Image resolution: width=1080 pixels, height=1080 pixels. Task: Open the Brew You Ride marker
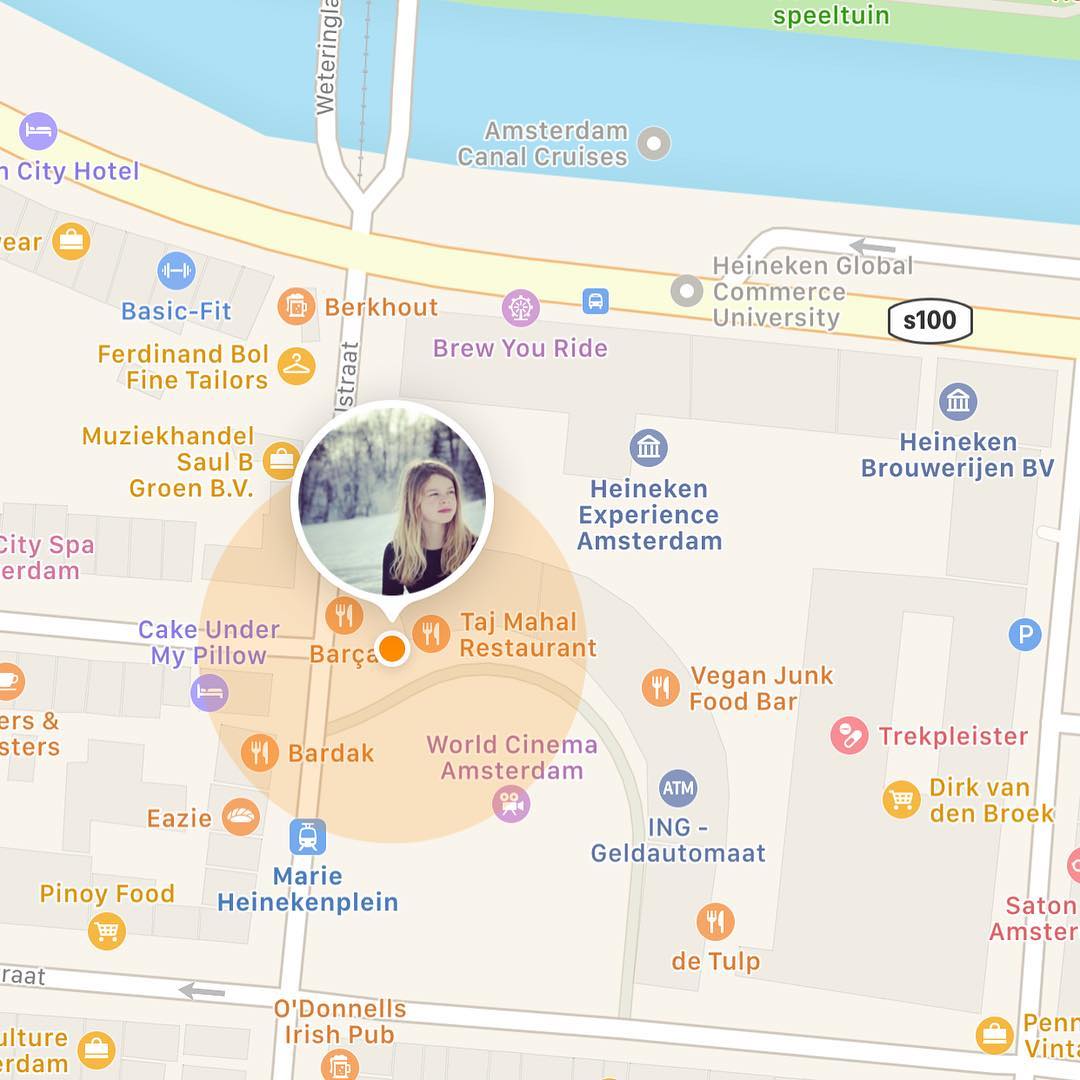pos(520,307)
